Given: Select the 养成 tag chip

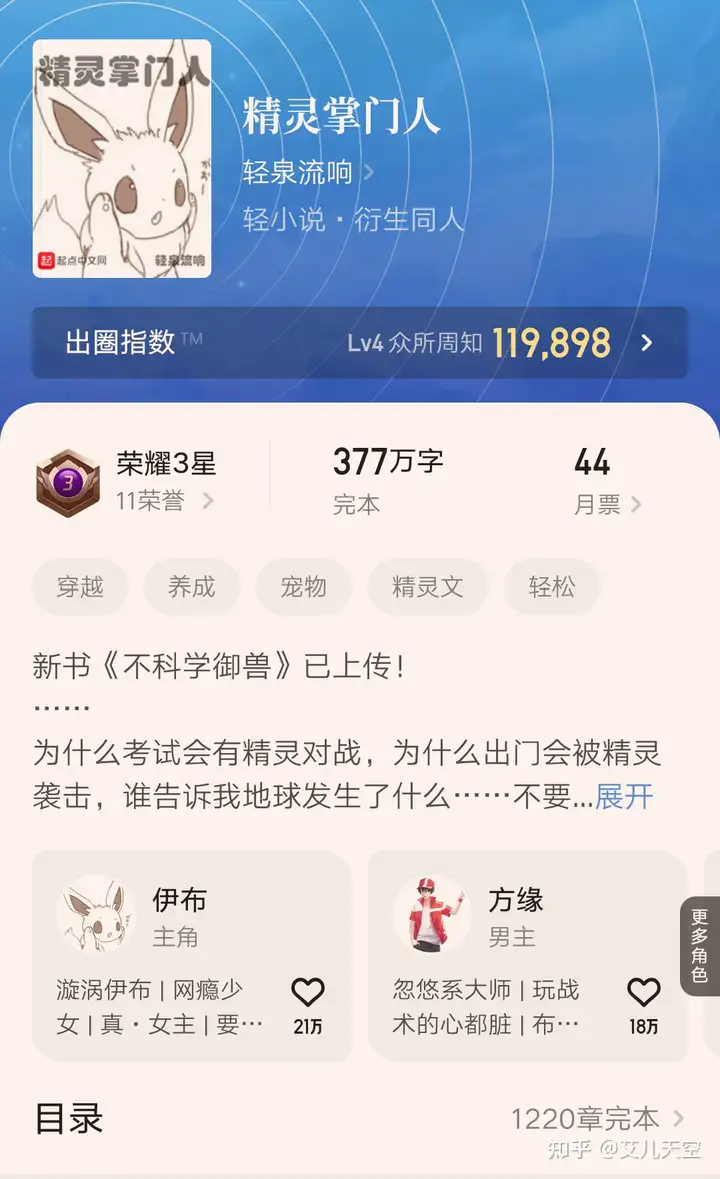Looking at the screenshot, I should [x=191, y=587].
